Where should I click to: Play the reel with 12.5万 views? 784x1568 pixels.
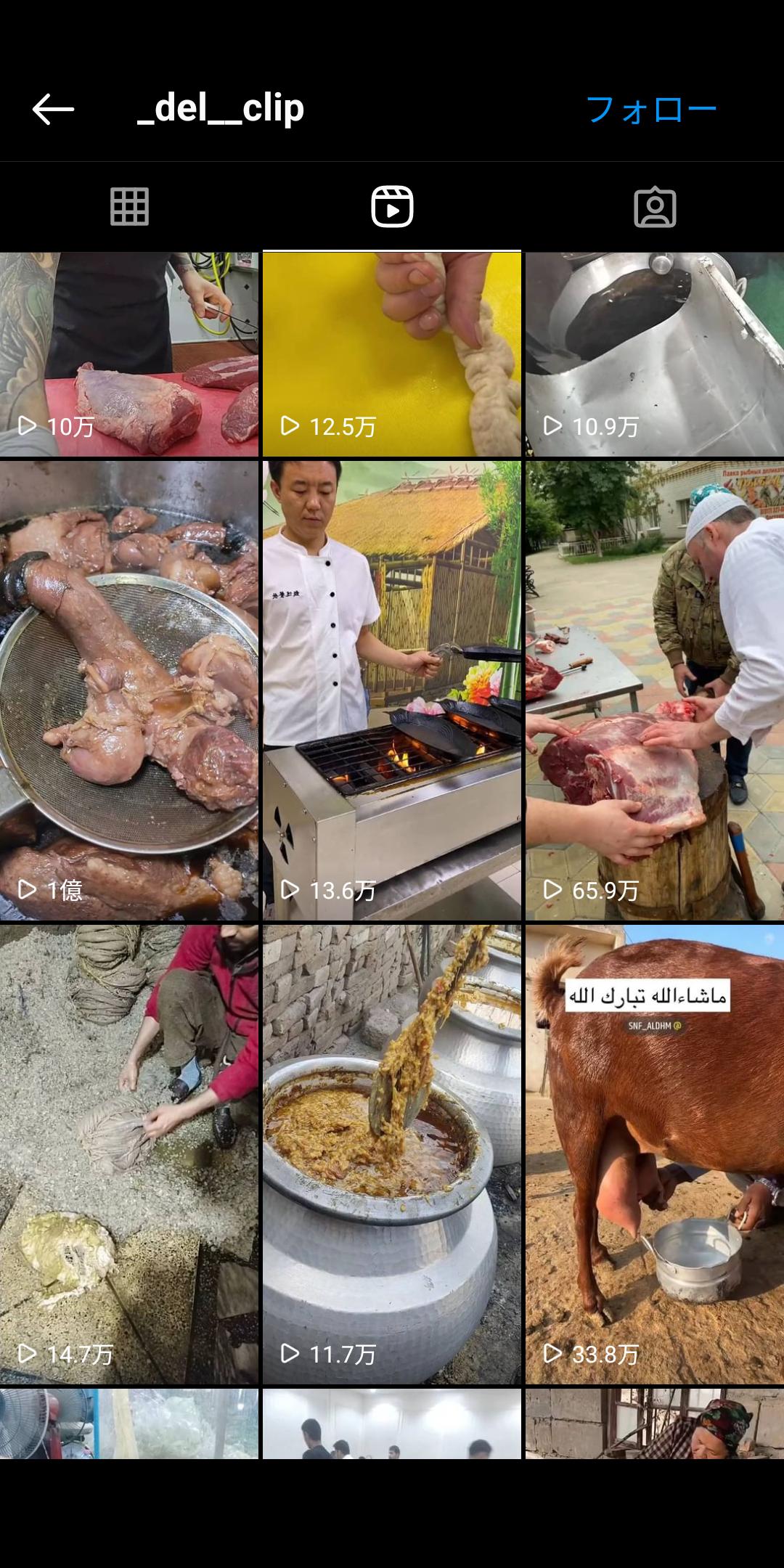click(392, 354)
